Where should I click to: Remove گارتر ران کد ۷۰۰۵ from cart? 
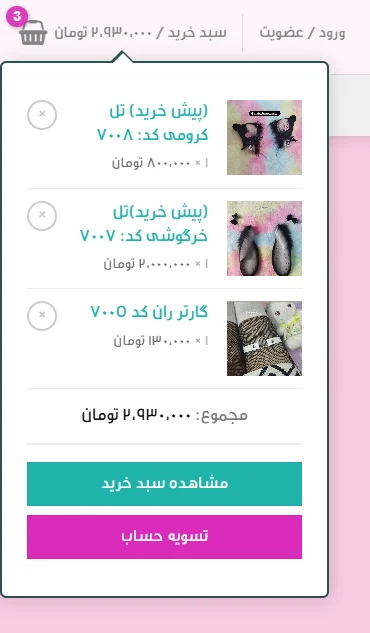click(x=42, y=316)
